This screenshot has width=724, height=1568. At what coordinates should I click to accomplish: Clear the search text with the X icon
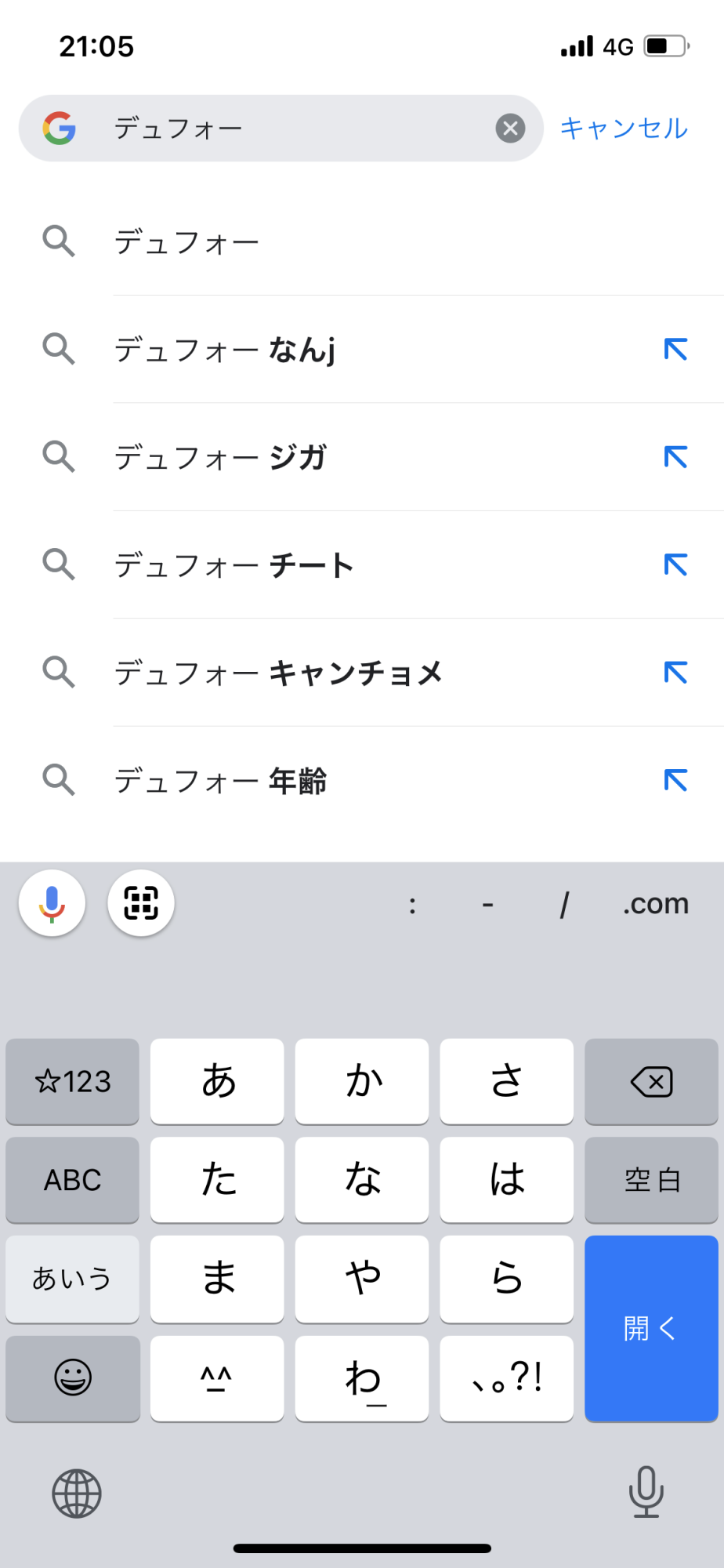coord(510,128)
